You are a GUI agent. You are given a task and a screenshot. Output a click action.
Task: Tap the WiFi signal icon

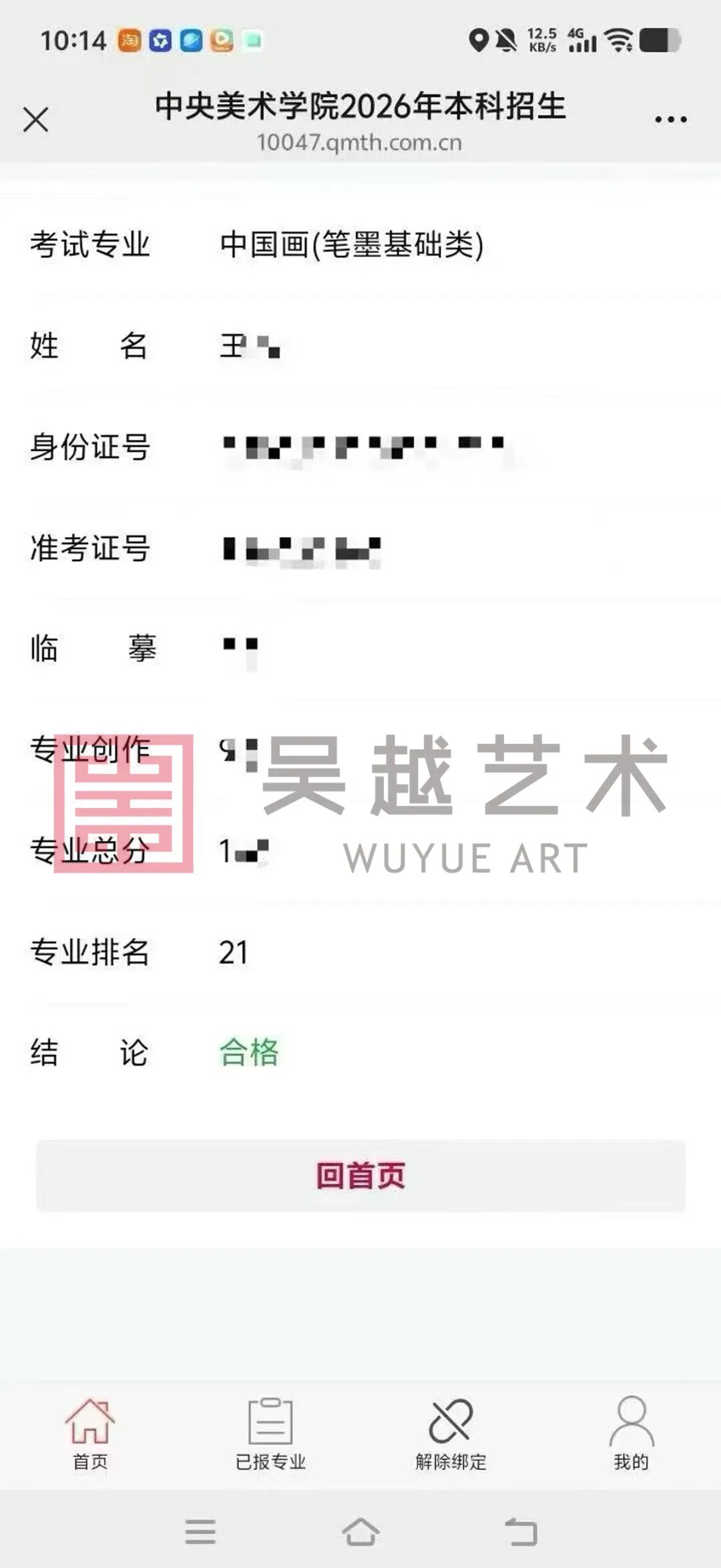pos(618,41)
